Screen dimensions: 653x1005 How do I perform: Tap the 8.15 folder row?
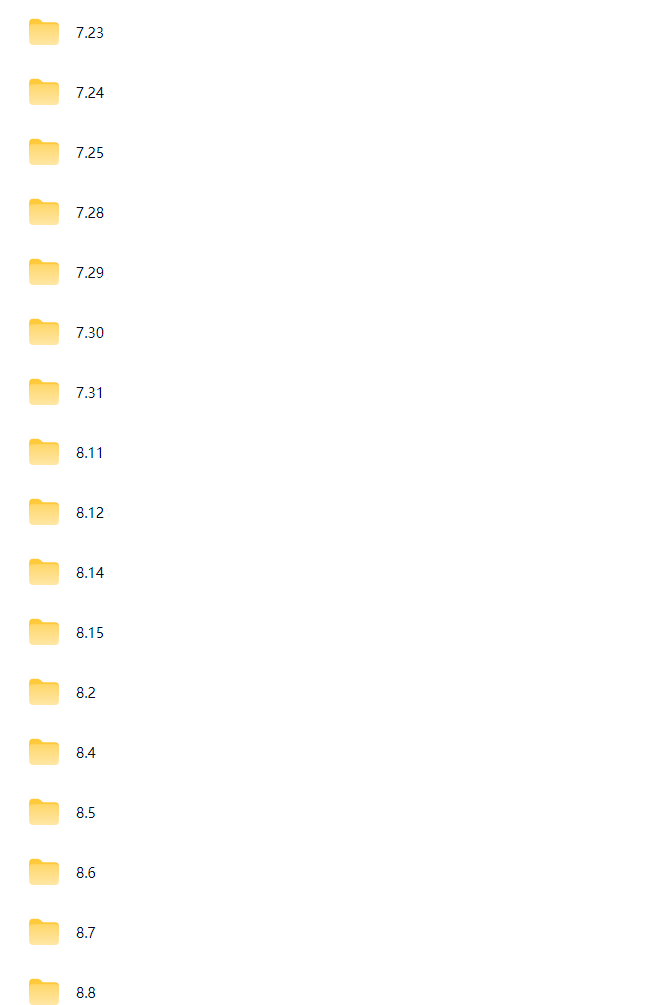point(89,633)
